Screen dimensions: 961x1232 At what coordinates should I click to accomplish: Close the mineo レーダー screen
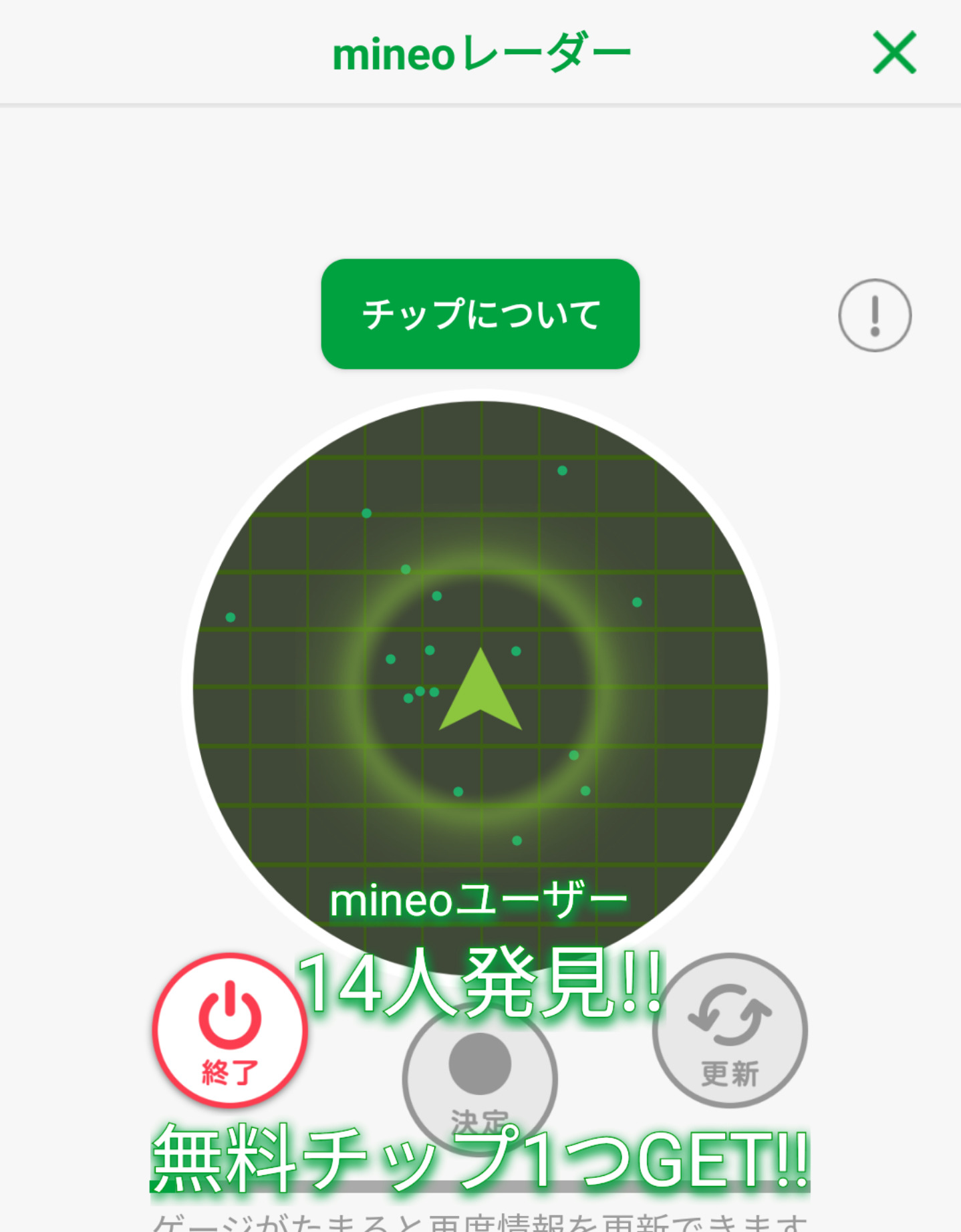pos(894,53)
